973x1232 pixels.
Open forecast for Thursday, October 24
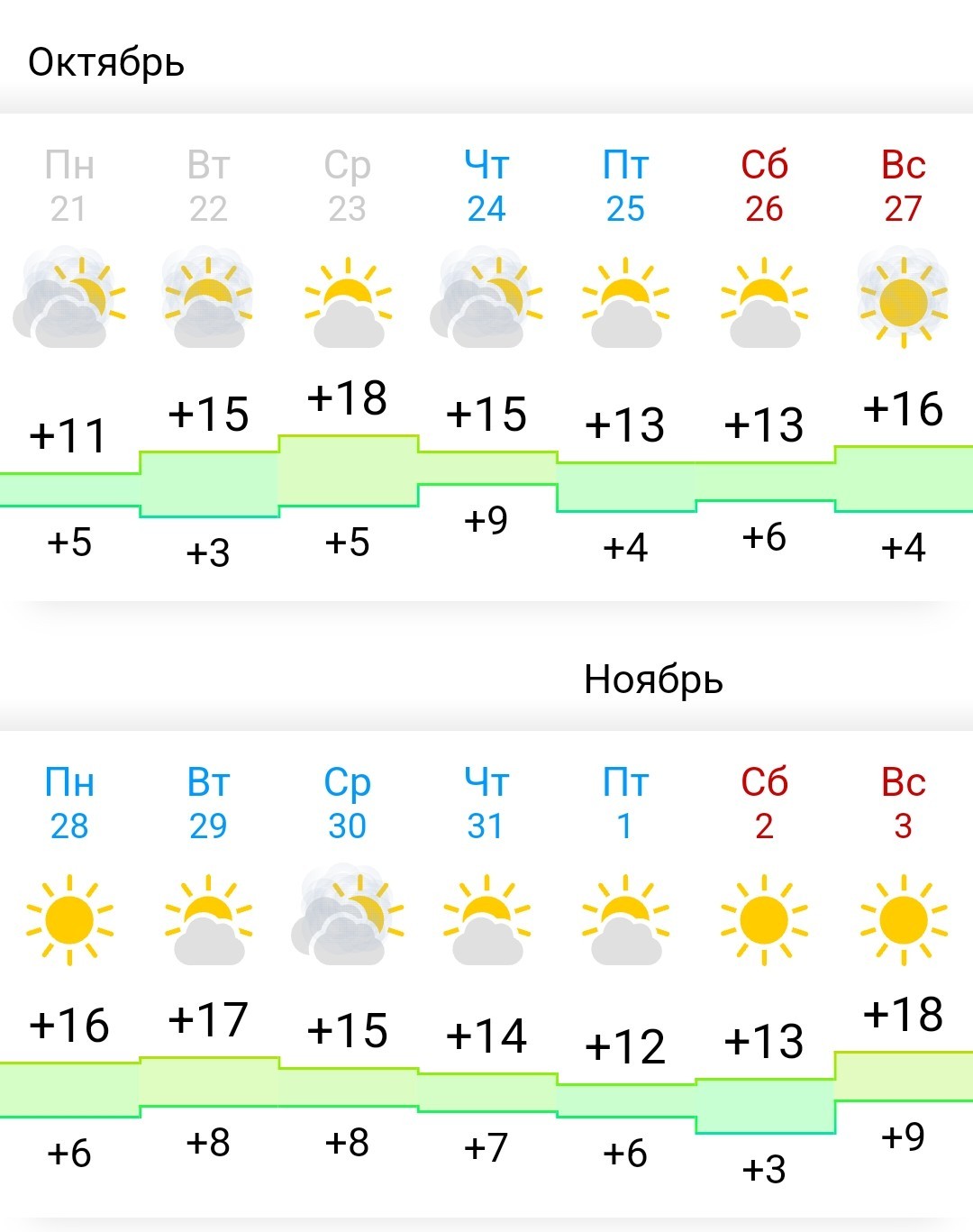(486, 356)
